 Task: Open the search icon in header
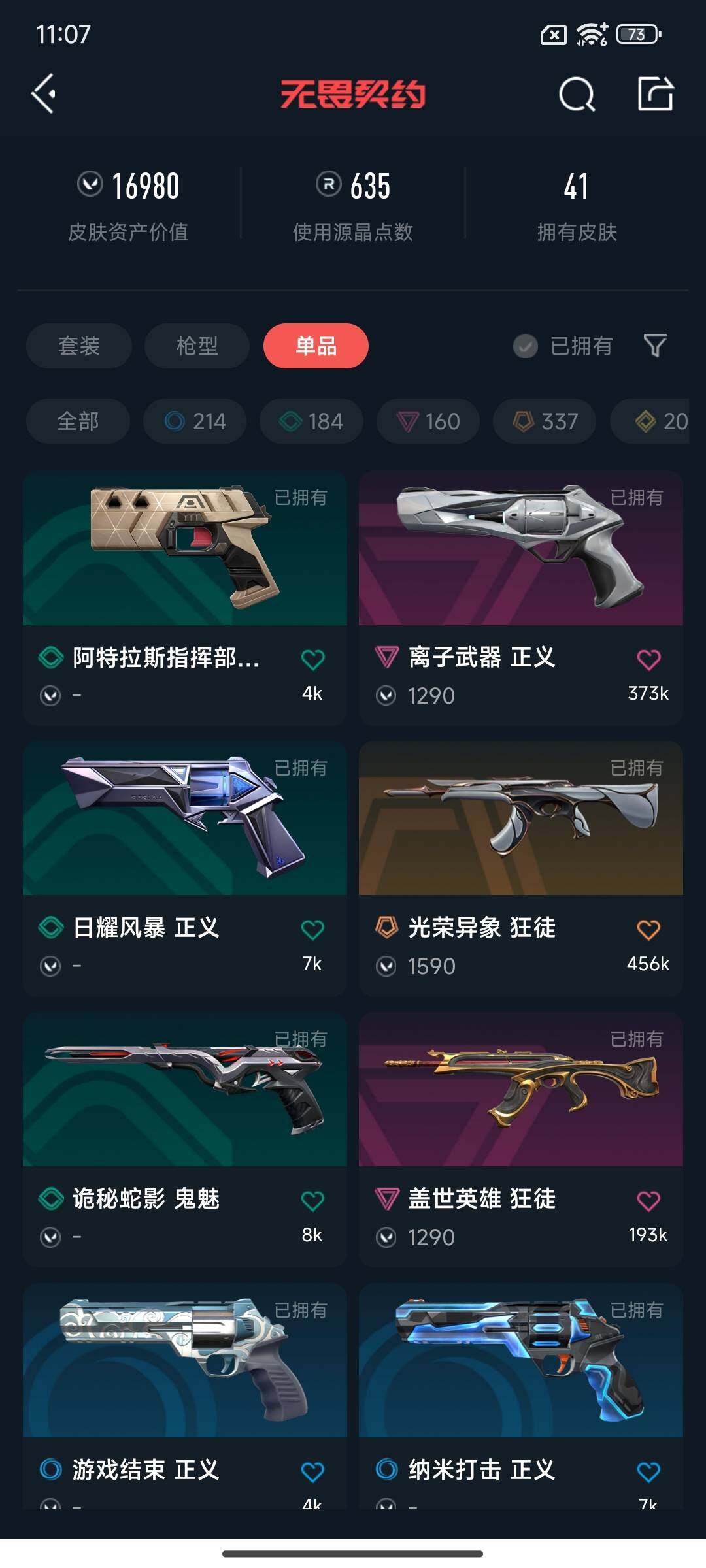click(577, 95)
